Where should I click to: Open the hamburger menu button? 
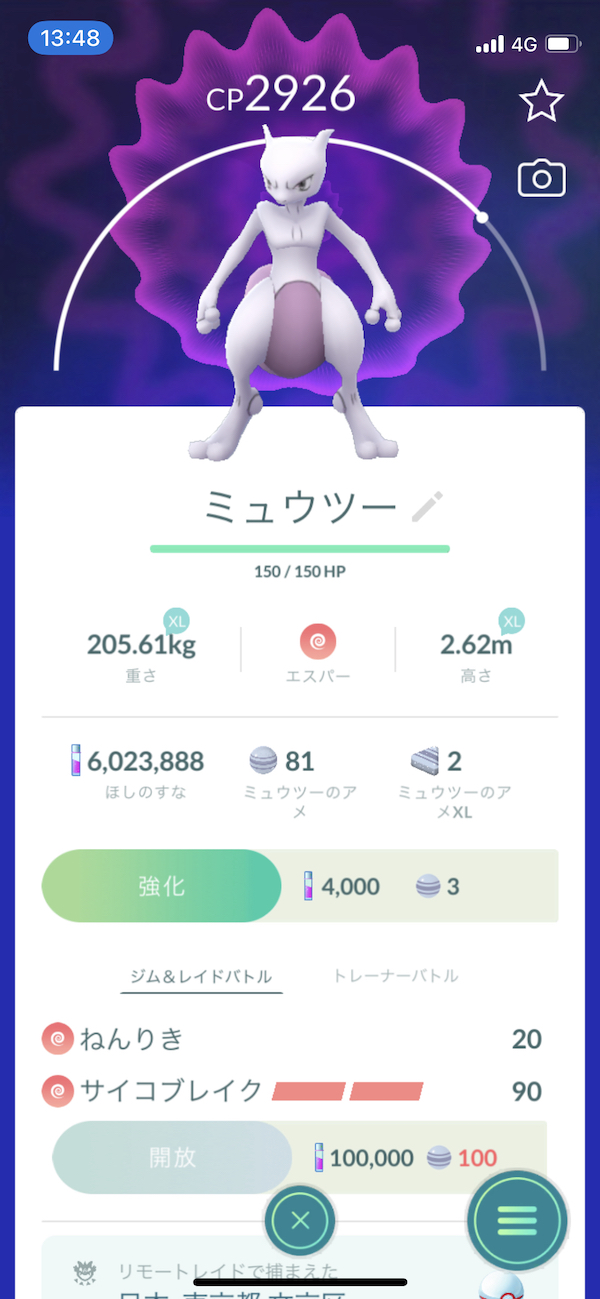(517, 1219)
